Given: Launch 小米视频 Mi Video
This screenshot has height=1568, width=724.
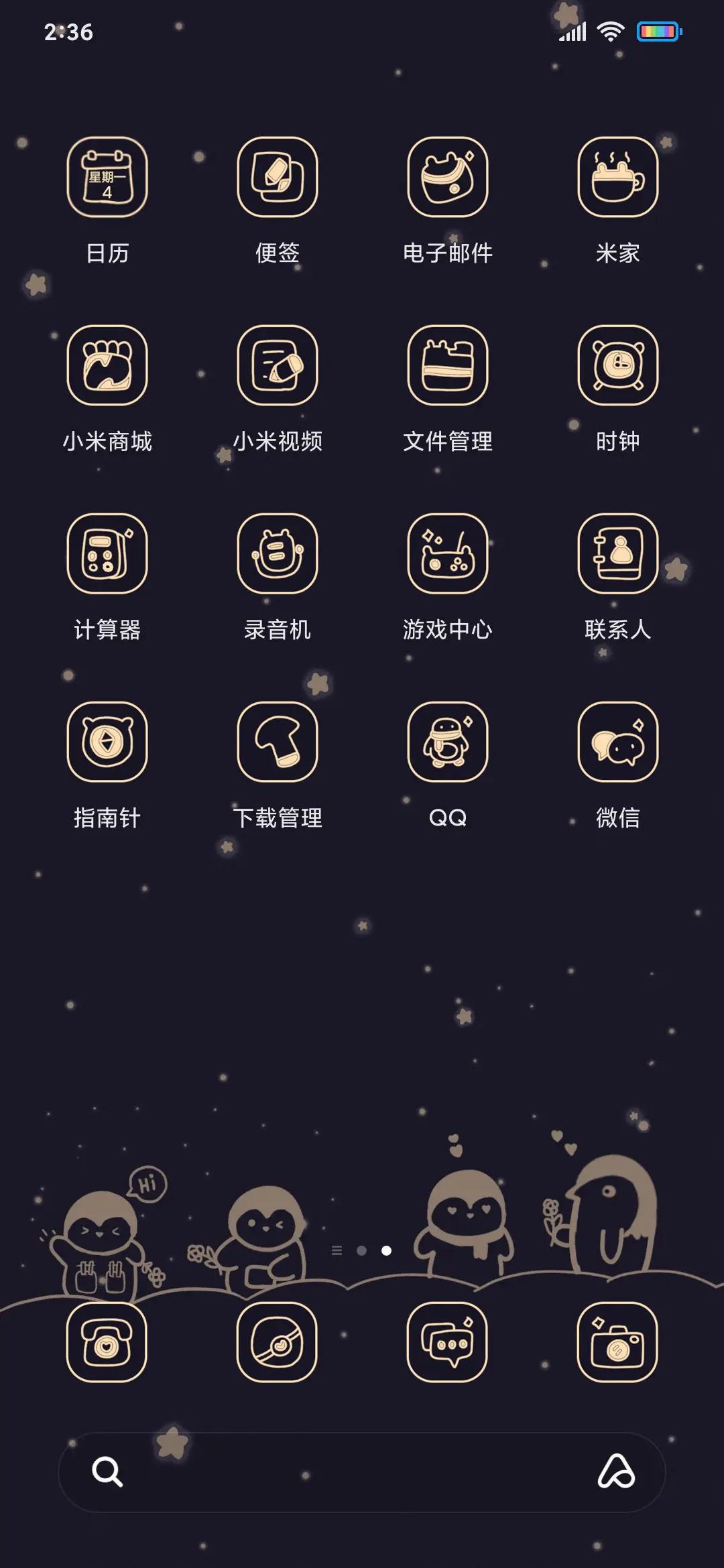Looking at the screenshot, I should (277, 367).
